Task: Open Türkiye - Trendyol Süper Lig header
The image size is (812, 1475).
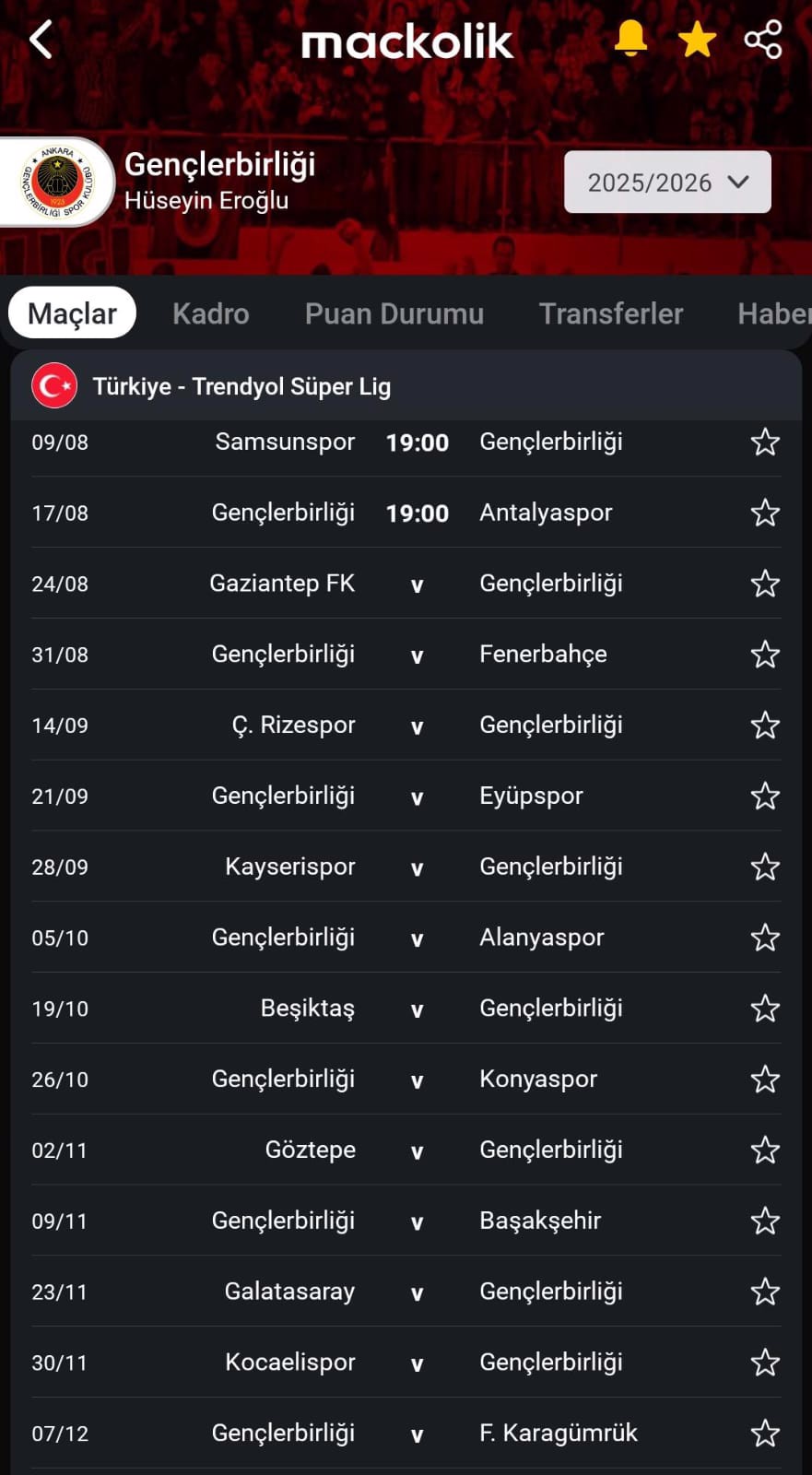Action: [x=406, y=386]
